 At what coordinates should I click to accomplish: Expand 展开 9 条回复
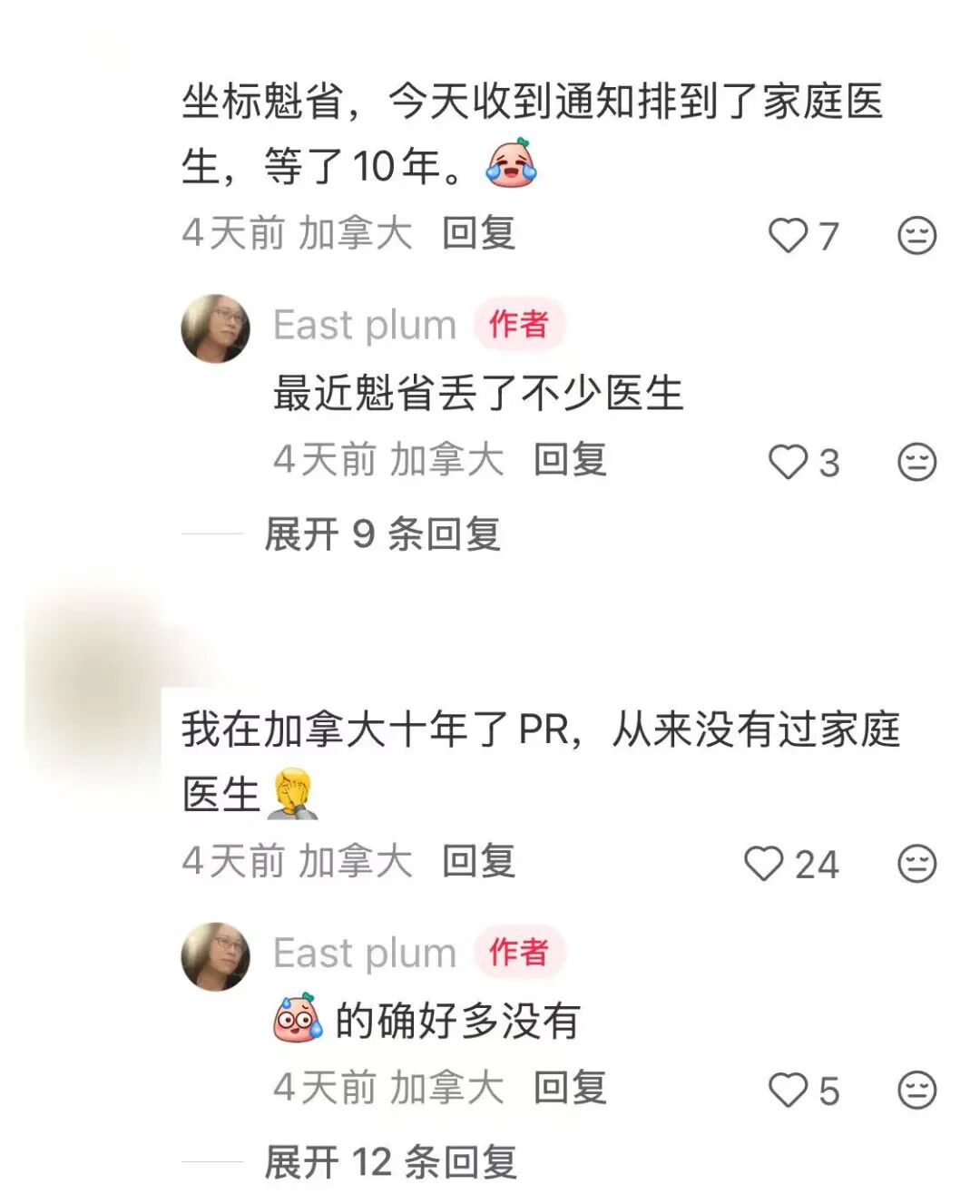point(382,534)
